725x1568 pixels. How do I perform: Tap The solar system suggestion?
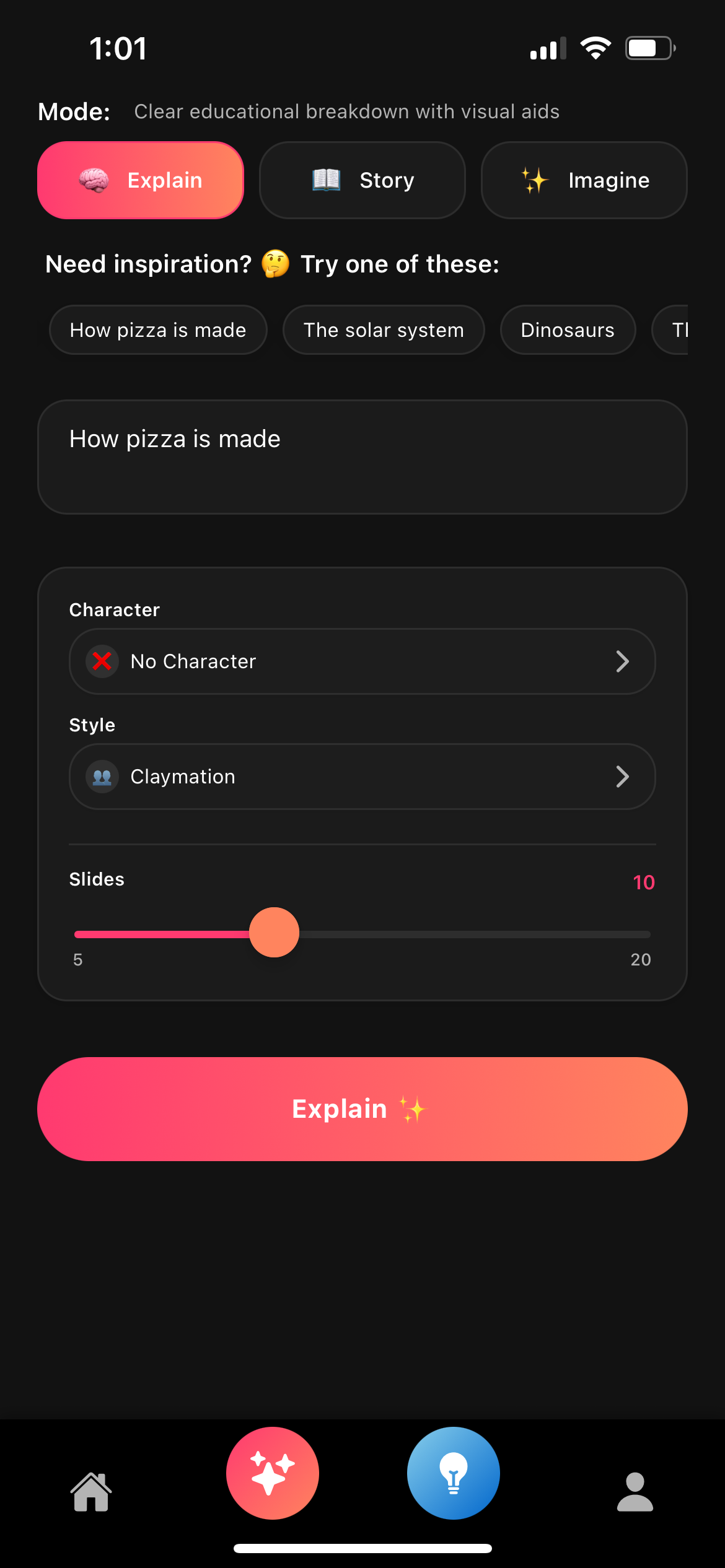click(x=383, y=329)
